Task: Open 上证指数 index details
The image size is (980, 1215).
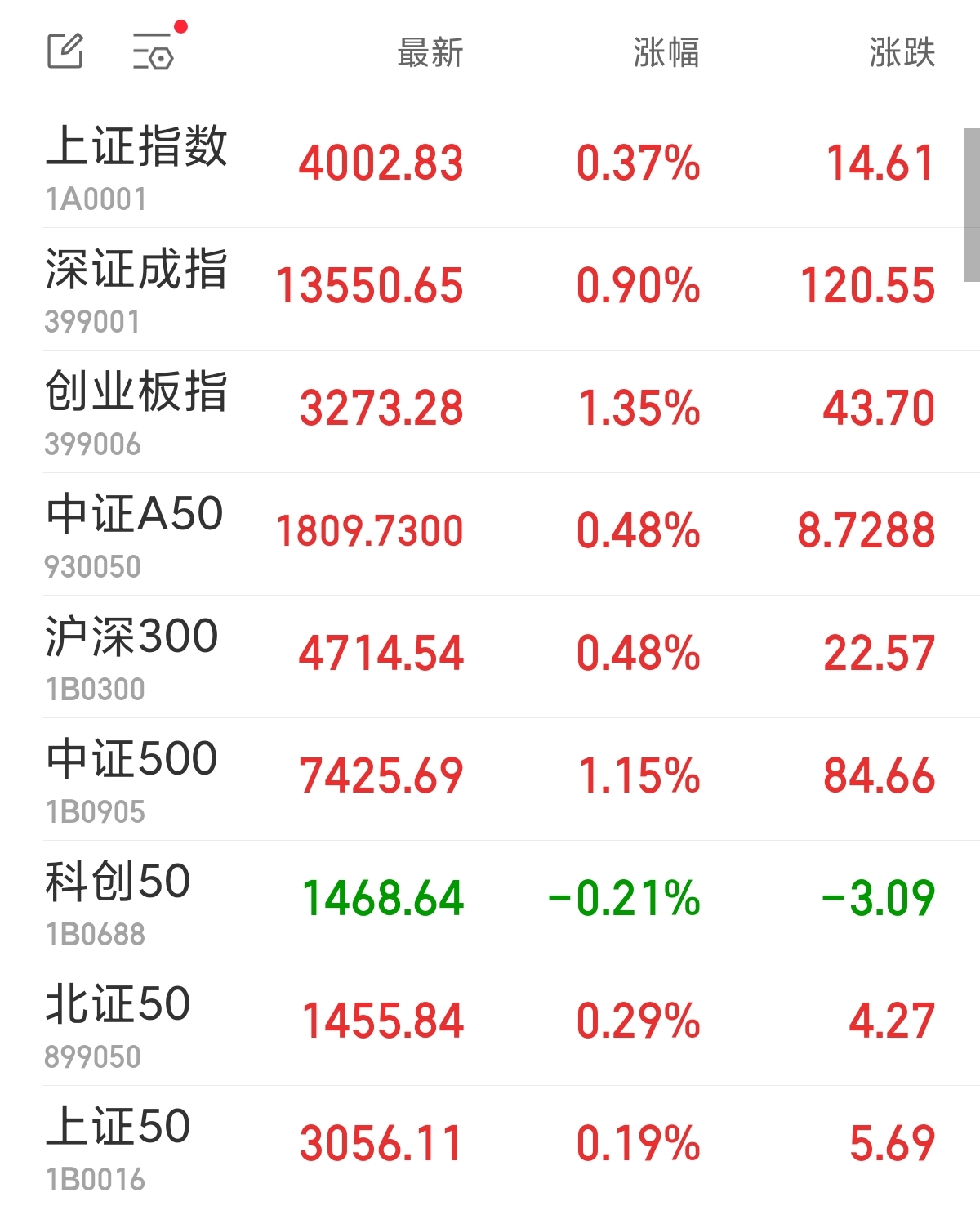Action: click(490, 167)
